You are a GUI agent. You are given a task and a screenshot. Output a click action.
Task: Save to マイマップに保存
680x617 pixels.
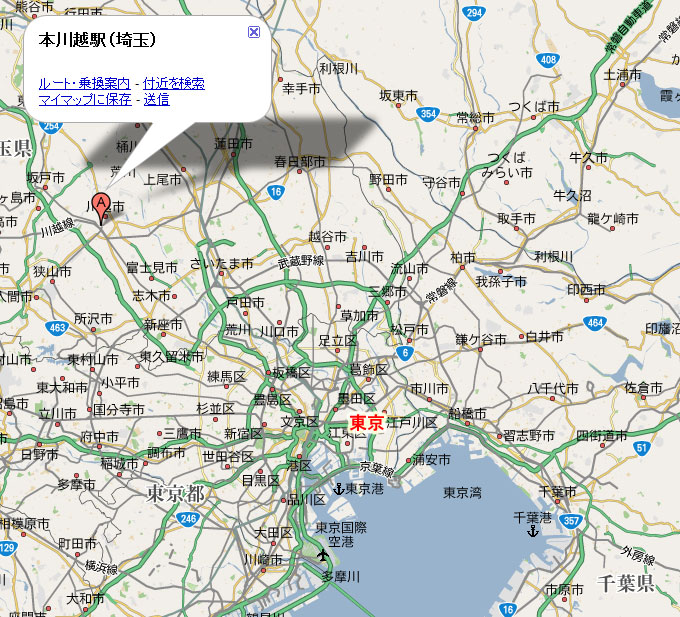click(84, 99)
